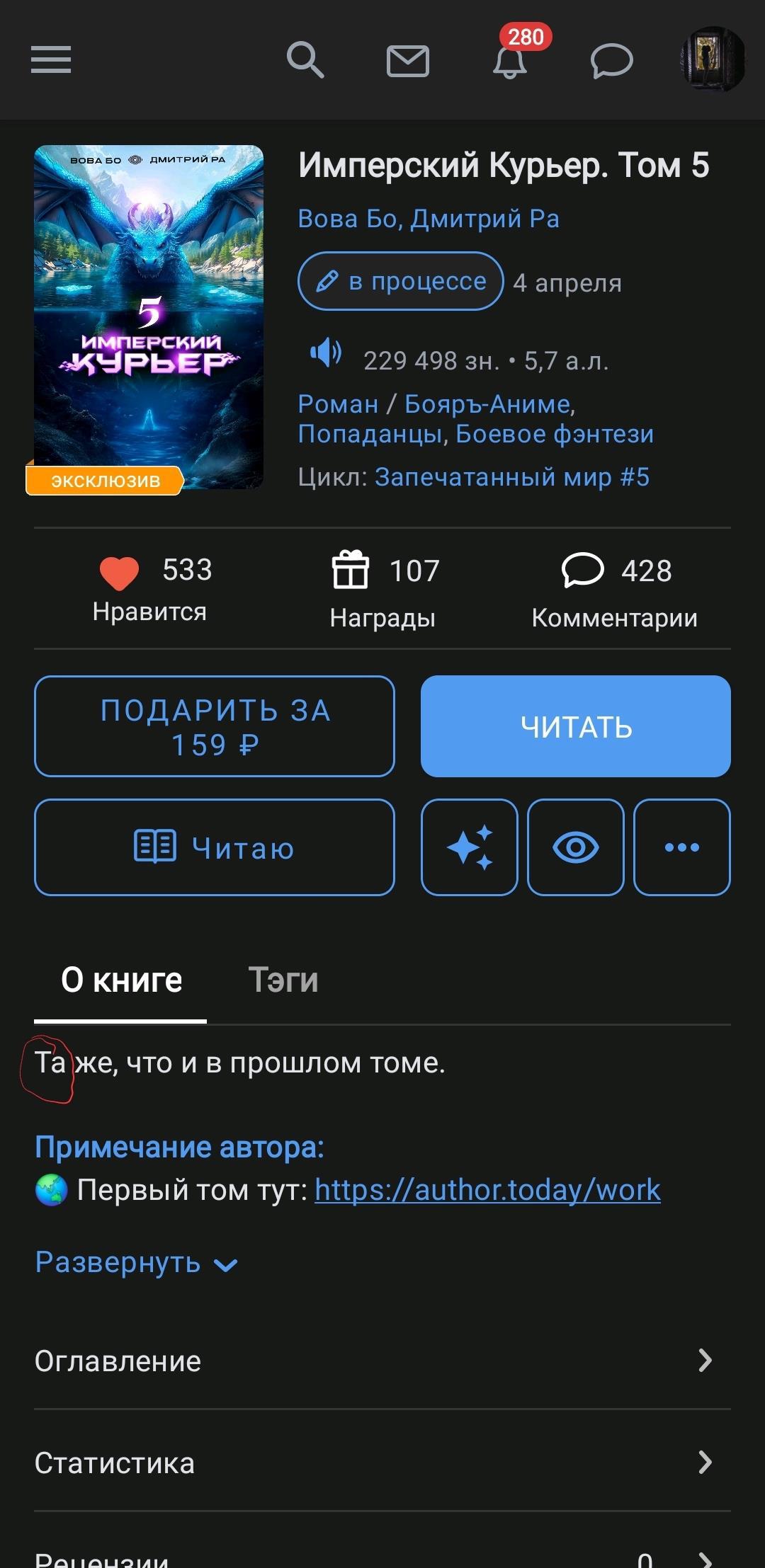
Task: Open the Имперский Курьер book cover
Action: pyautogui.click(x=149, y=317)
